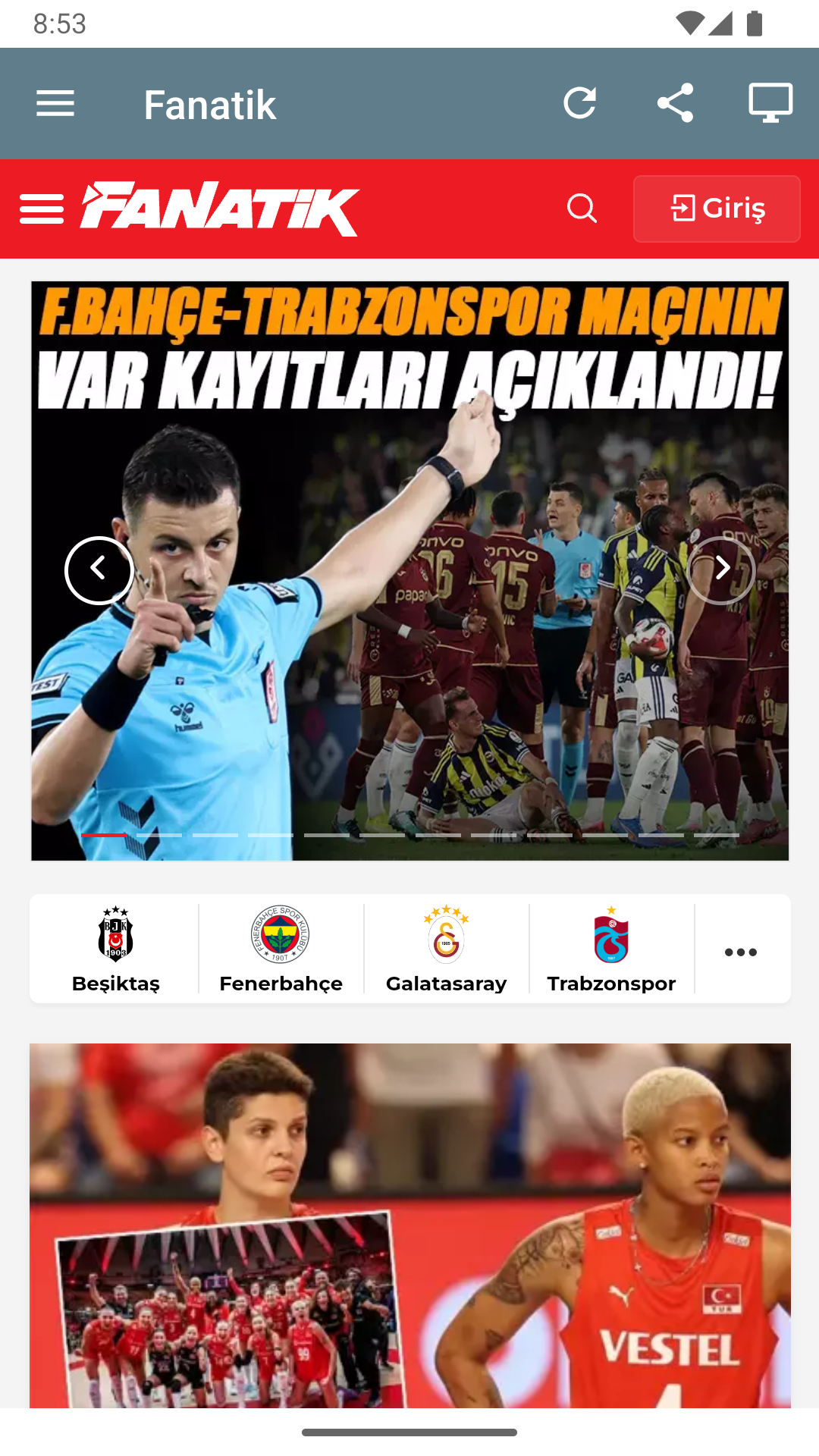Share this page
The height and width of the screenshot is (1456, 819).
(x=675, y=103)
